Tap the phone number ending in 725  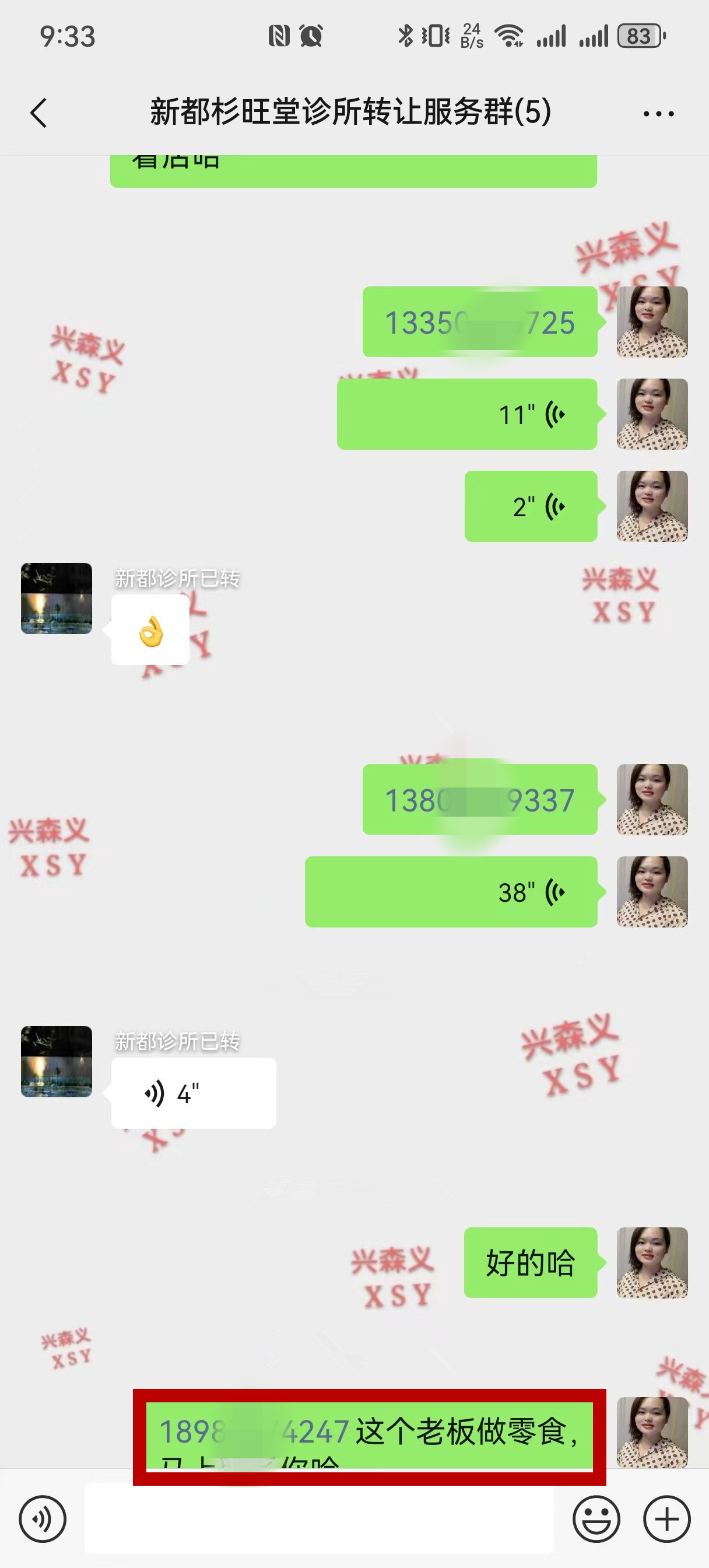pyautogui.click(x=479, y=323)
